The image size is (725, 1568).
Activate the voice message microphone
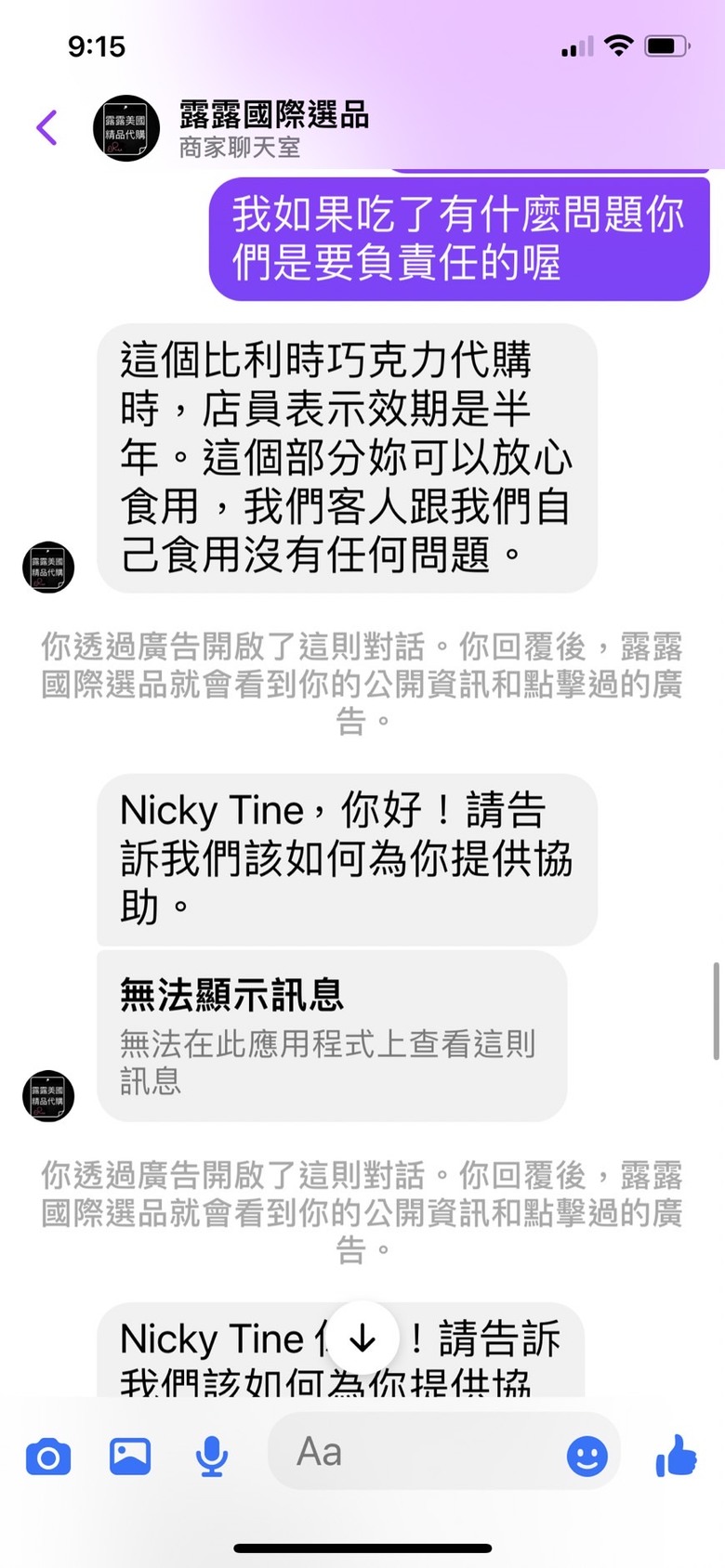tap(211, 1455)
